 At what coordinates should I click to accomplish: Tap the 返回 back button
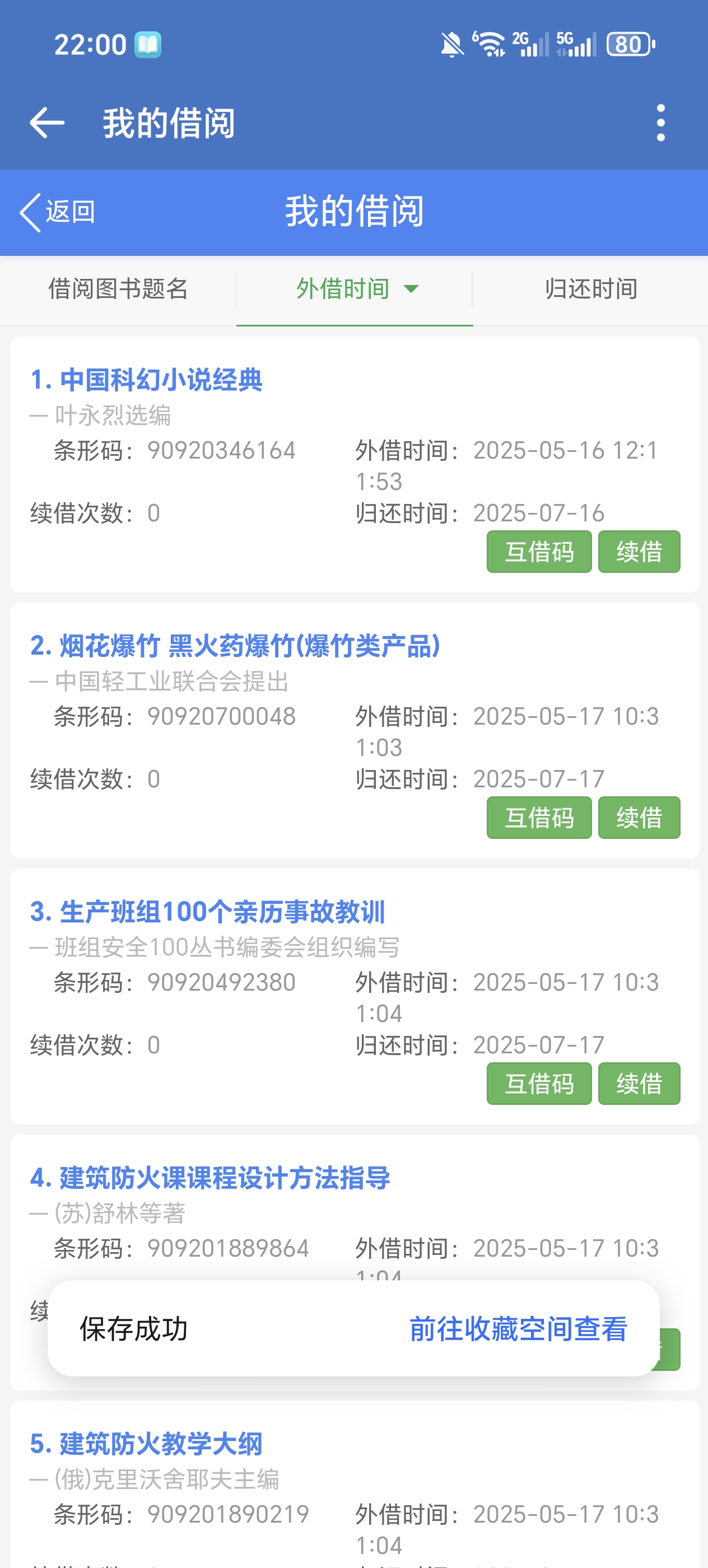(x=58, y=212)
